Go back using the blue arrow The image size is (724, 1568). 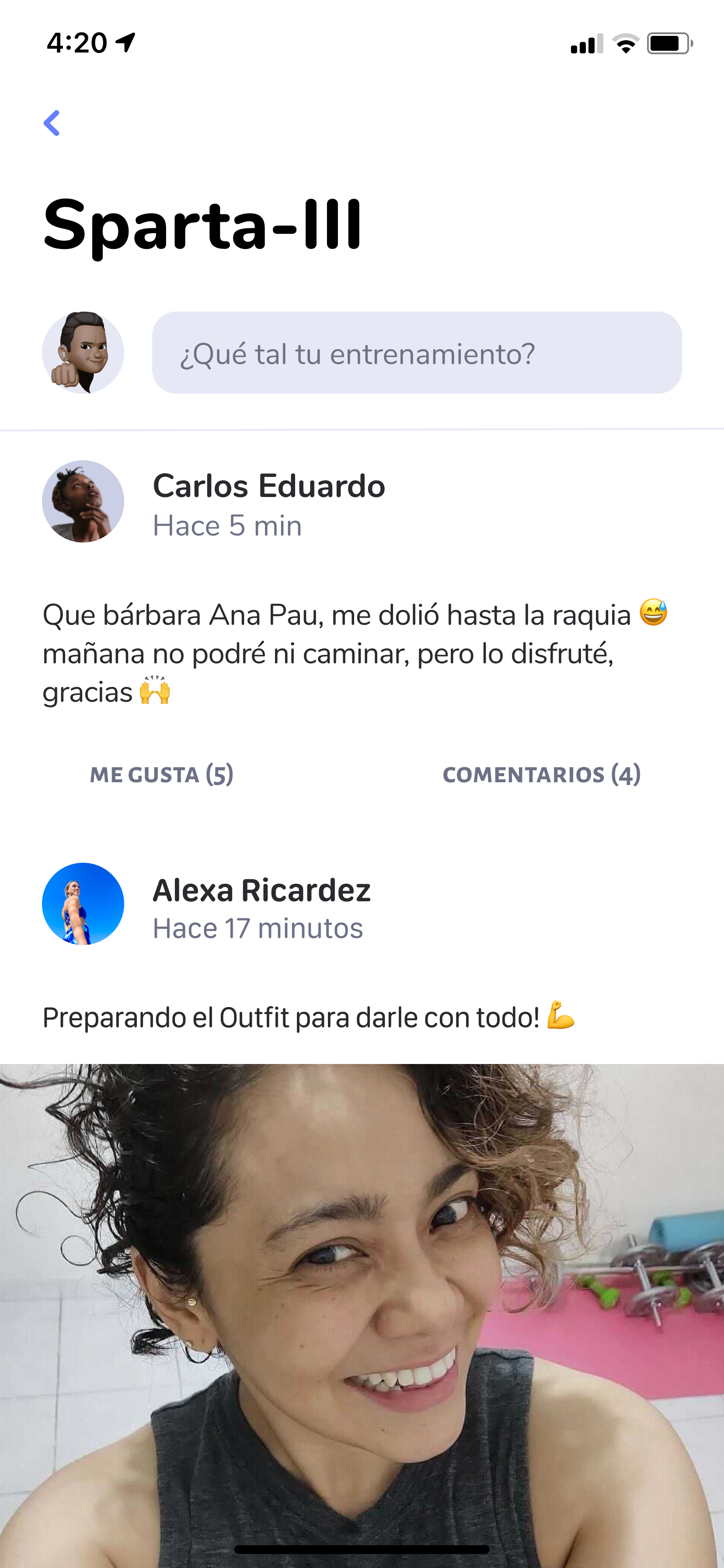coord(52,123)
